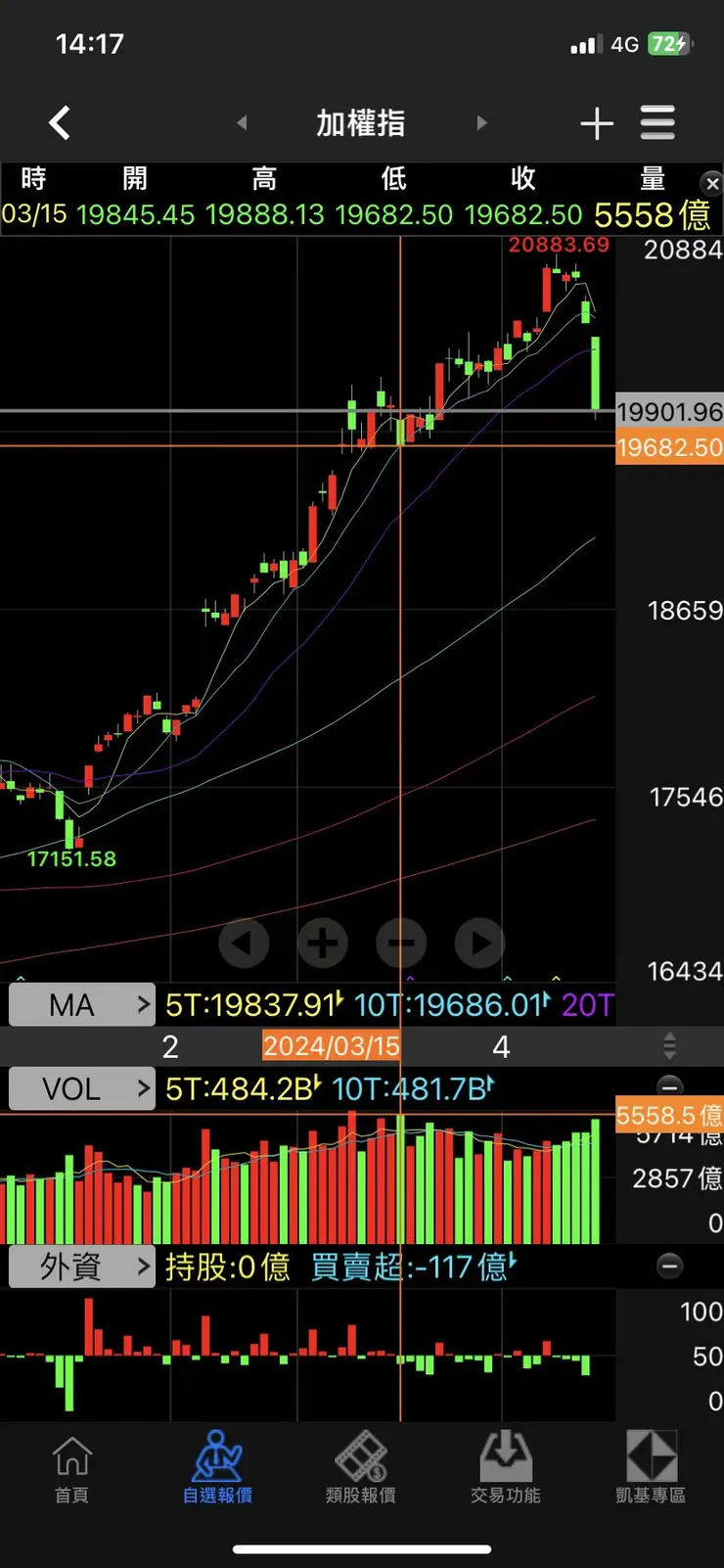Screen dimensions: 724x1568
Task: Move chart crosshair left one candle
Action: click(244, 944)
